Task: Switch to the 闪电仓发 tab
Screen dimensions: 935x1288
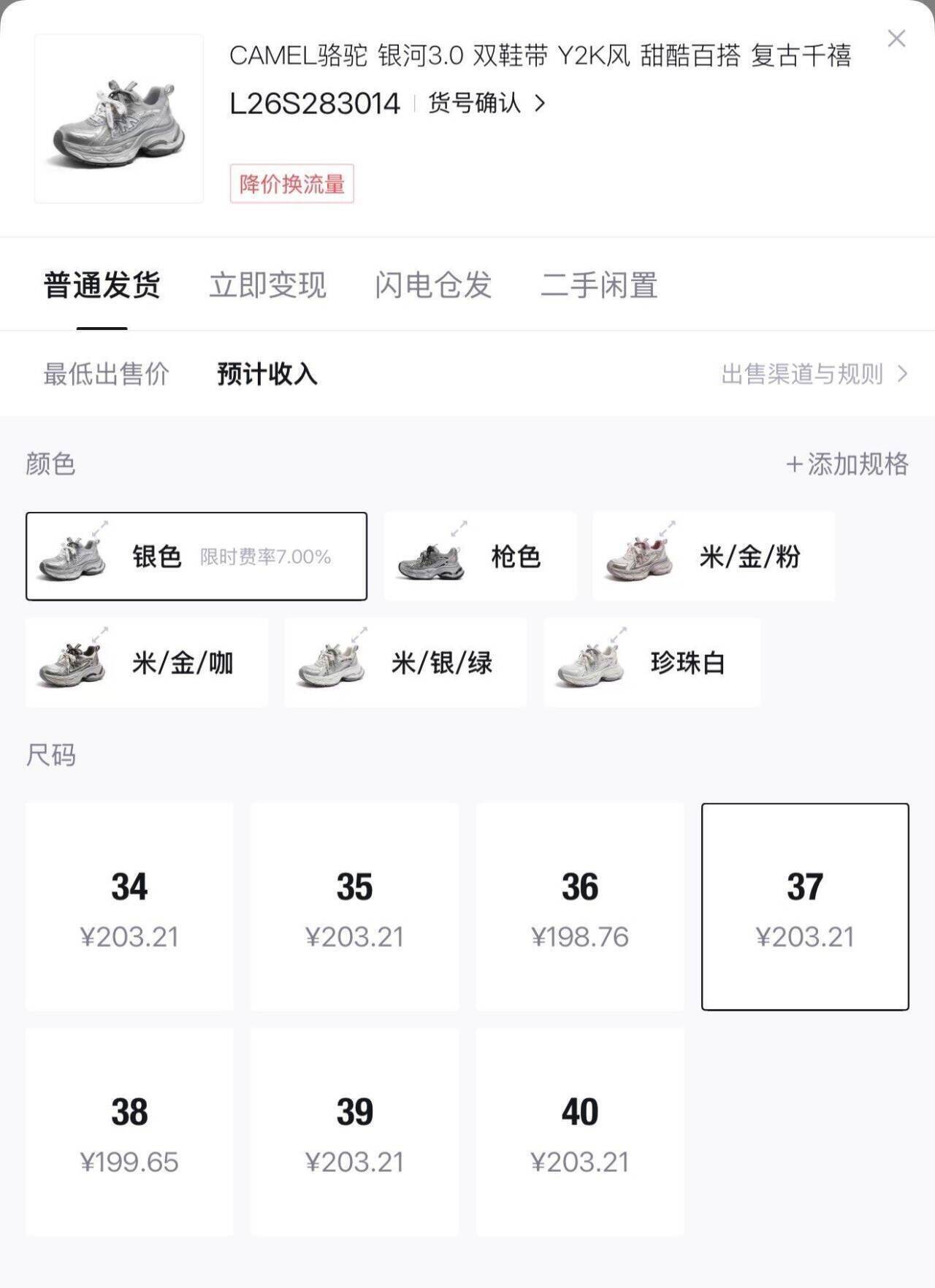Action: point(433,285)
